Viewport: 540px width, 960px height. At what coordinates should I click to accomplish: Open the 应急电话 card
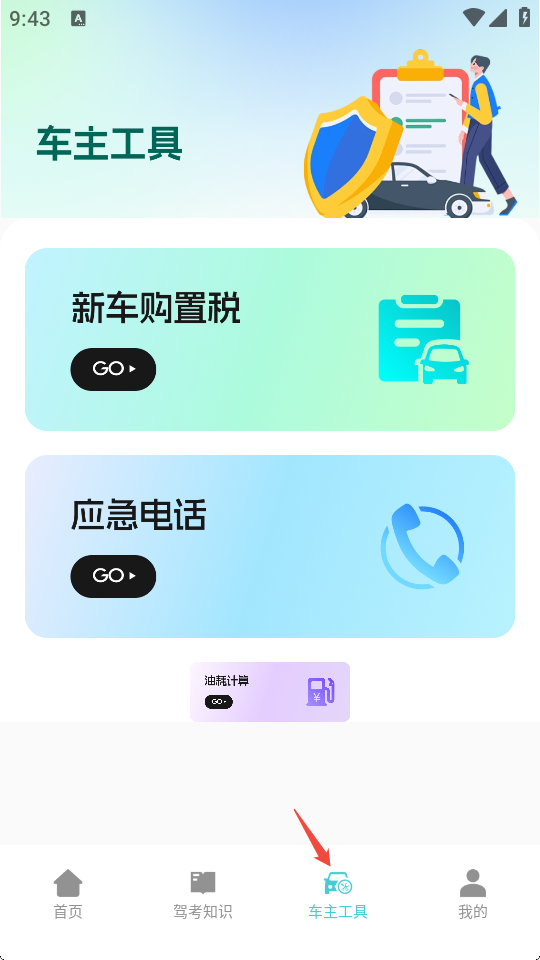point(269,546)
